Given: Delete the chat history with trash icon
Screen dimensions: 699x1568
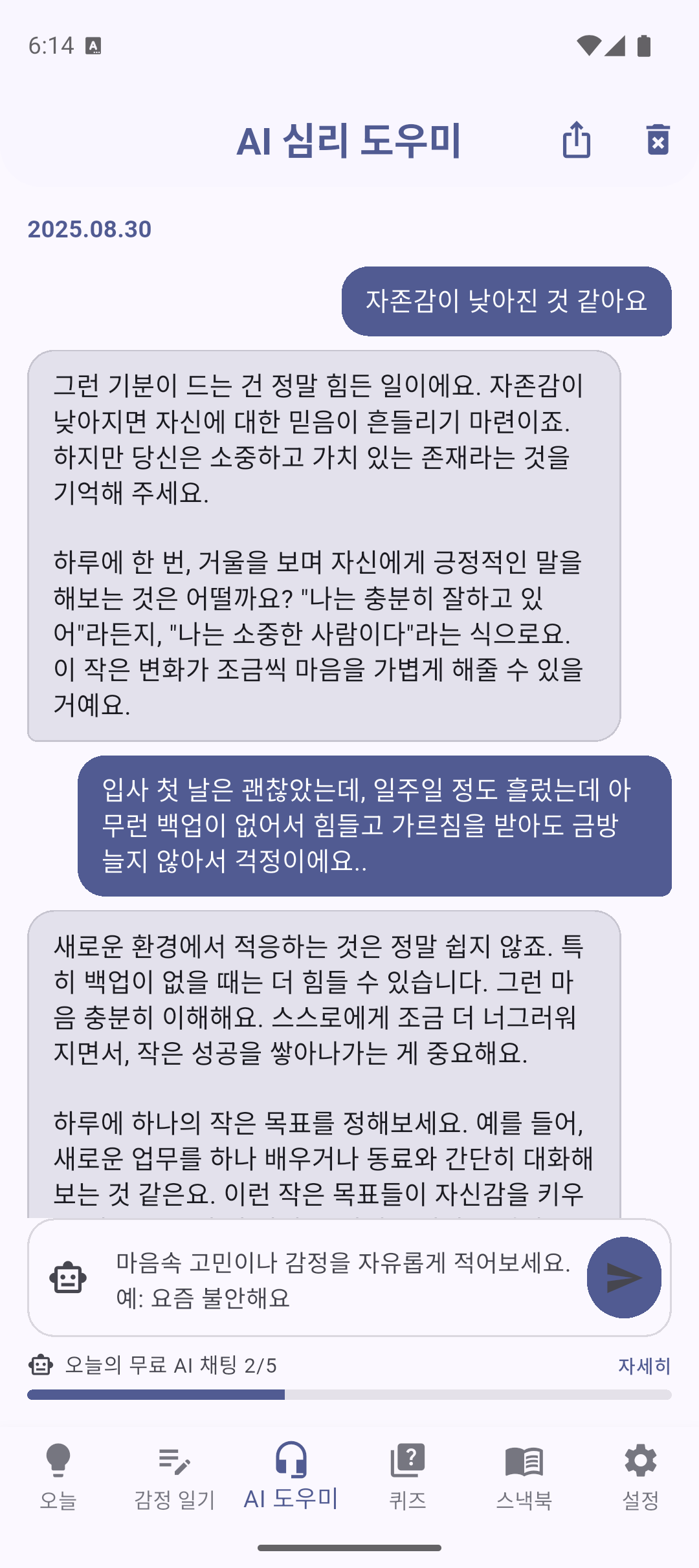Looking at the screenshot, I should (658, 140).
